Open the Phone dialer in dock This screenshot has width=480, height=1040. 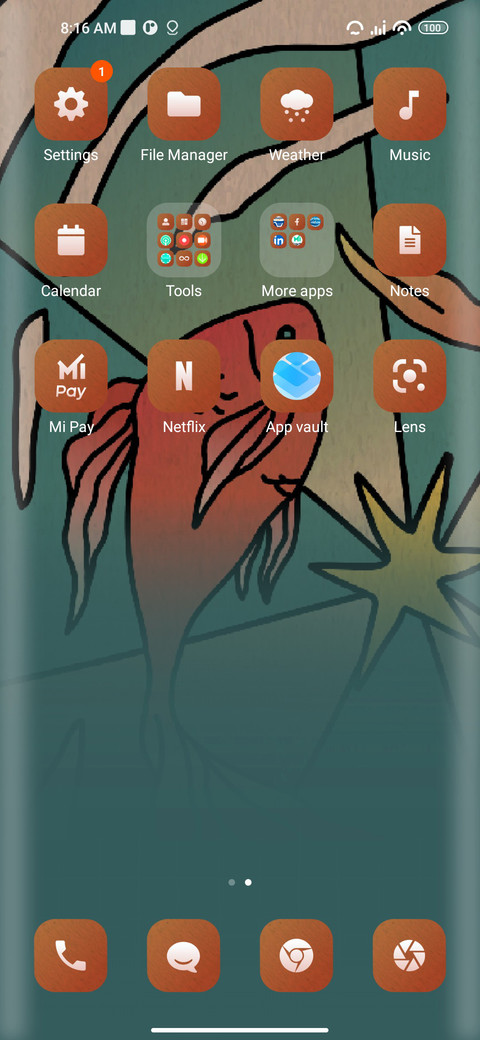click(71, 955)
